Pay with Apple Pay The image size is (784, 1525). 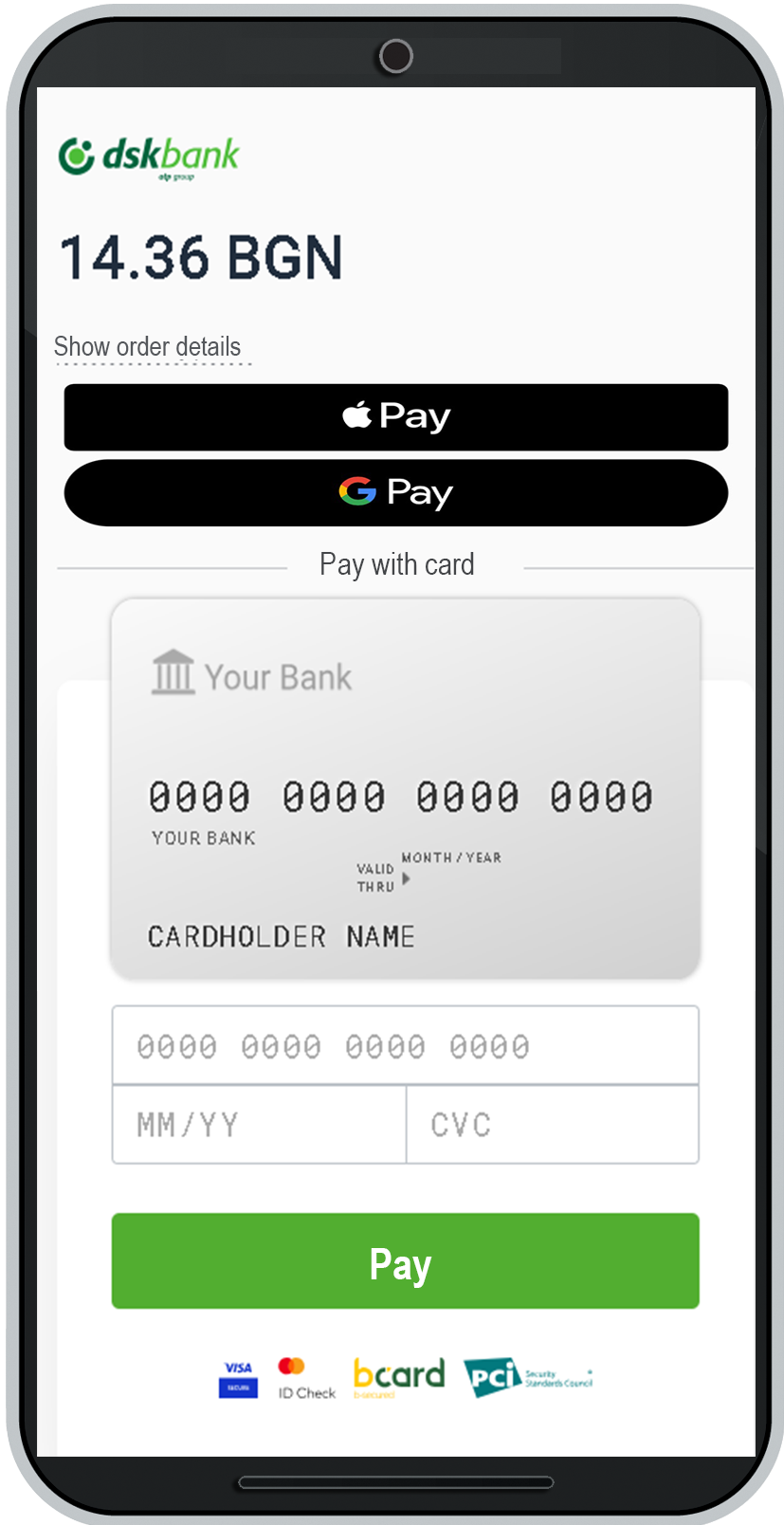pos(396,417)
